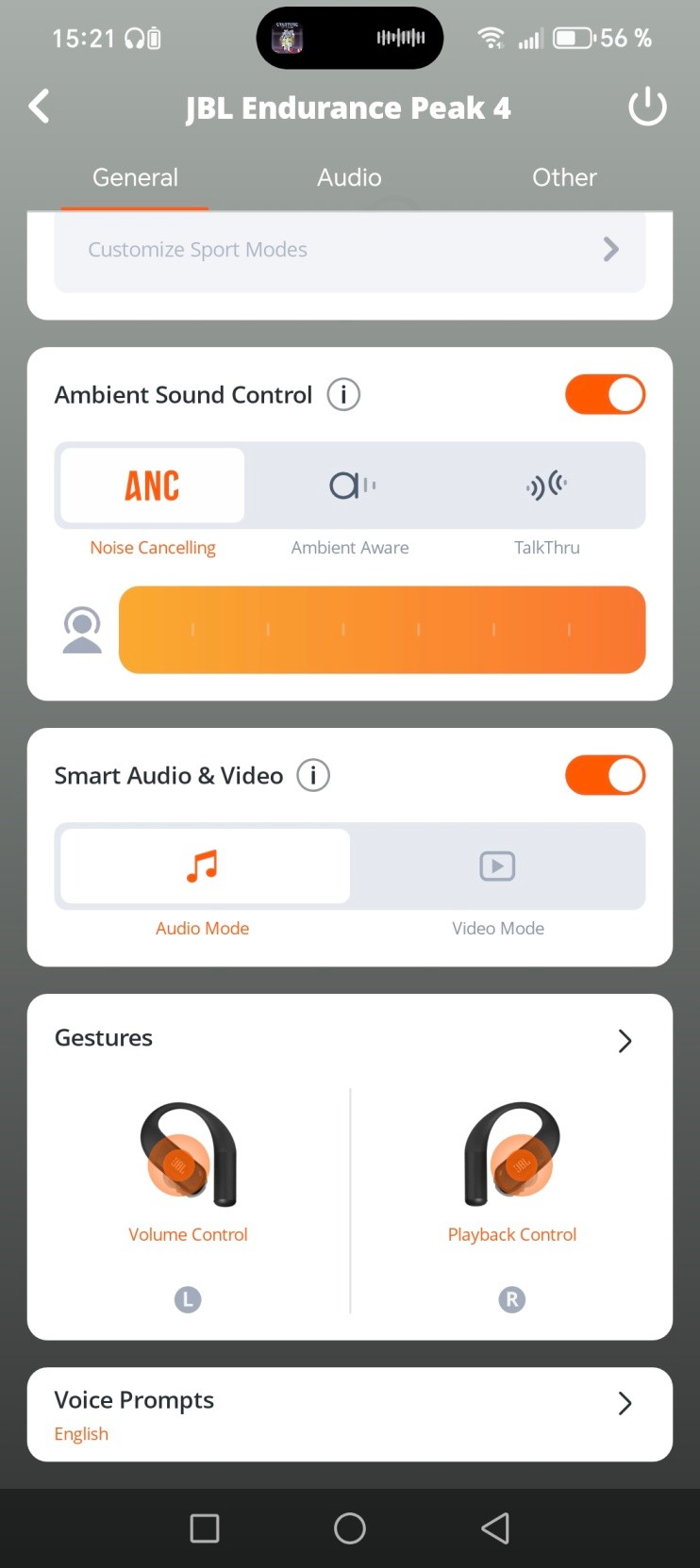The height and width of the screenshot is (1568, 700).
Task: Disable the Smart Audio & Video switch
Action: click(605, 776)
